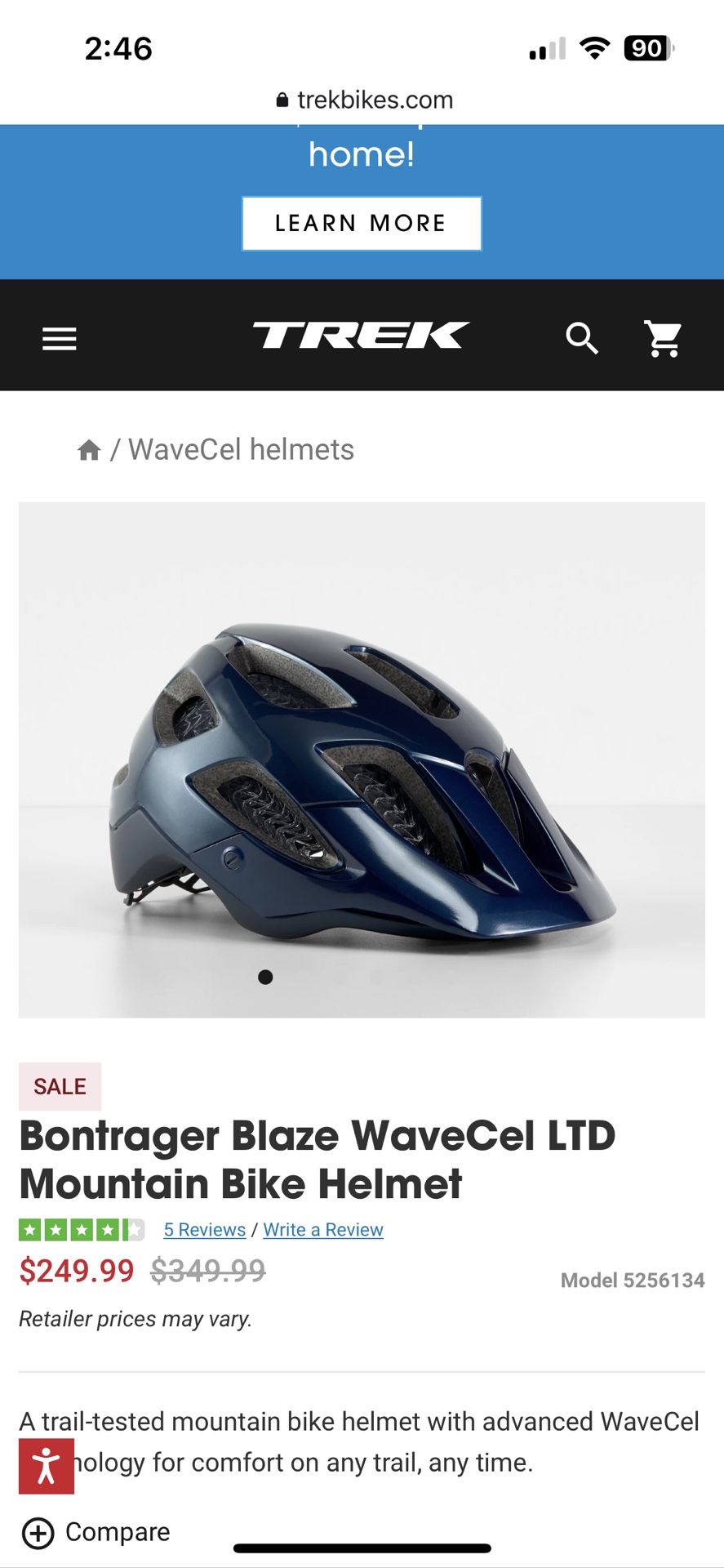The image size is (724, 1568).
Task: Open the 5 Reviews link
Action: coord(205,1229)
